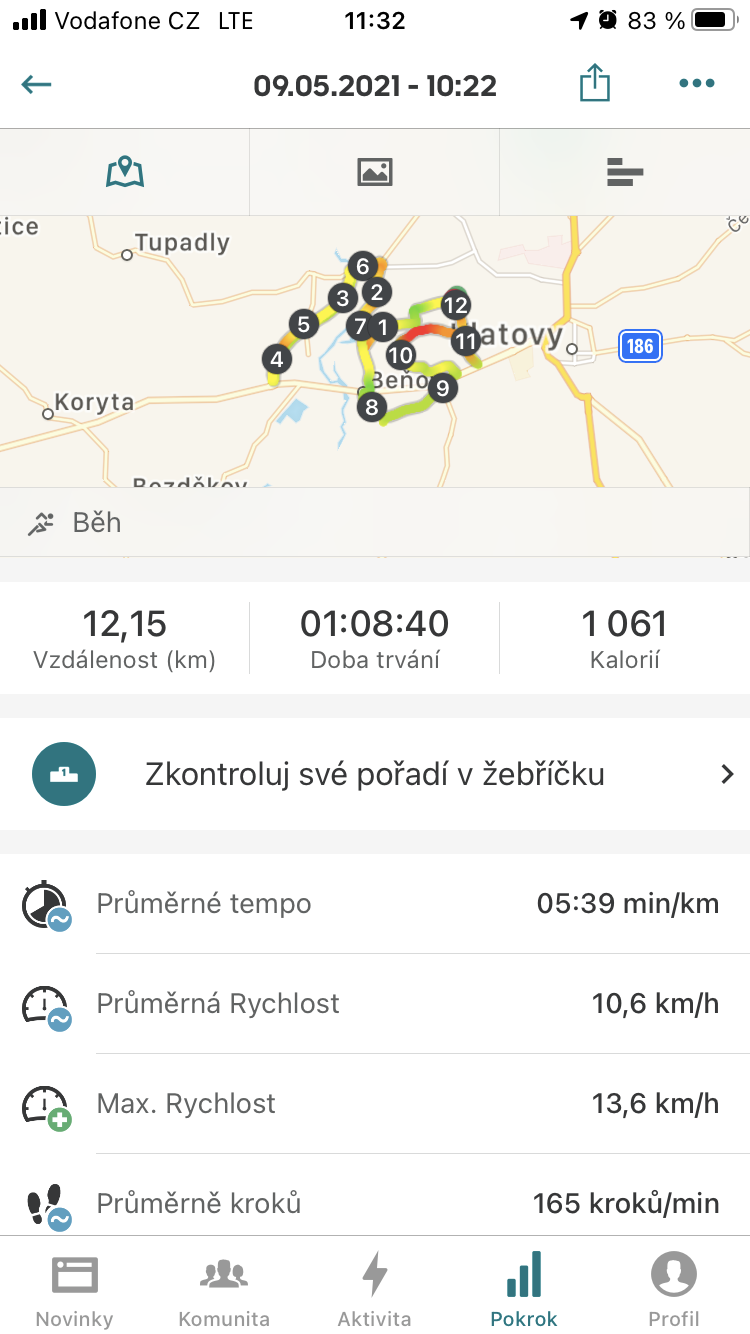Go back using the top-left arrow
Screen dimensions: 750x1334
pos(37,84)
